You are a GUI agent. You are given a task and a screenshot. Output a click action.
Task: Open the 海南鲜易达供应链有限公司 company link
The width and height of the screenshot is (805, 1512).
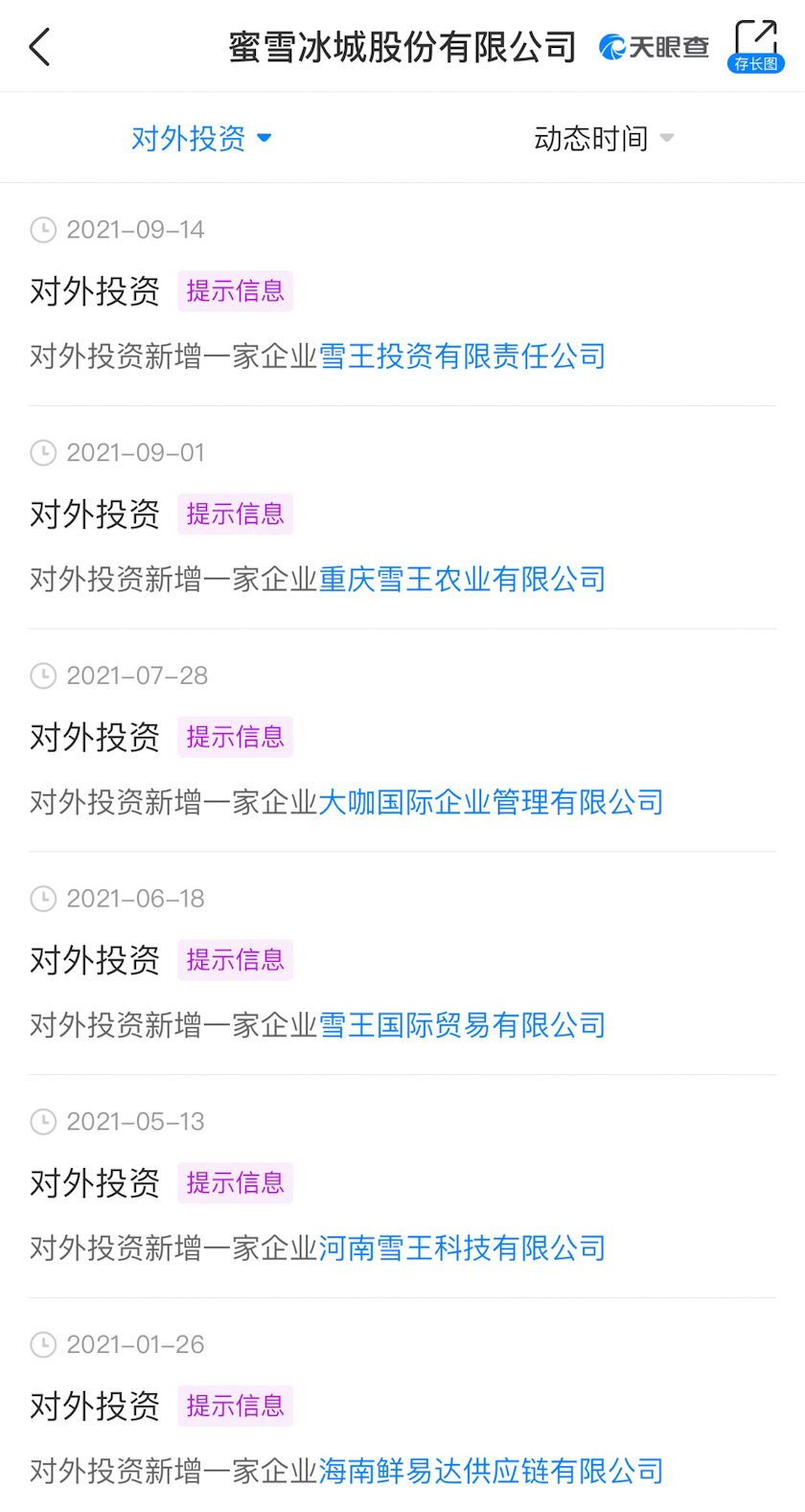491,1471
